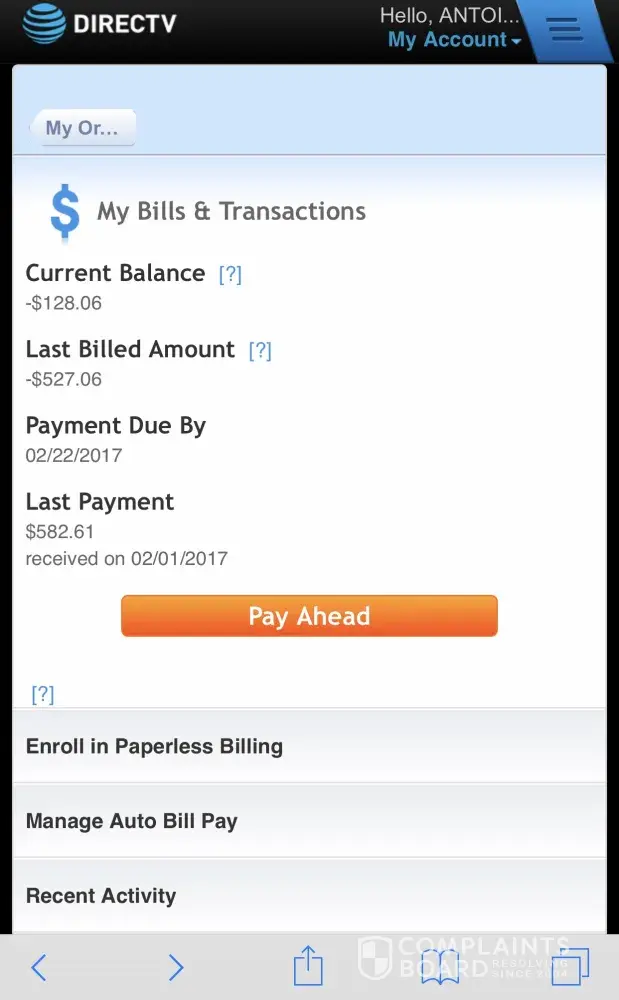Viewport: 619px width, 1000px height.
Task: Tap the Pay Ahead button
Action: tap(309, 616)
